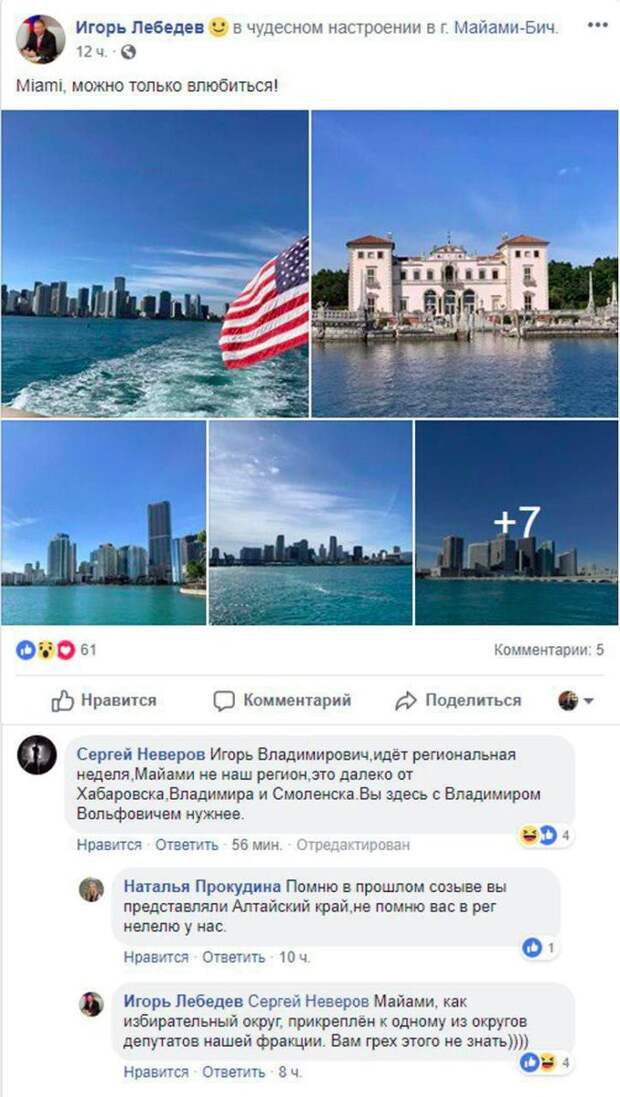View the +7 more photos tile

tap(516, 522)
